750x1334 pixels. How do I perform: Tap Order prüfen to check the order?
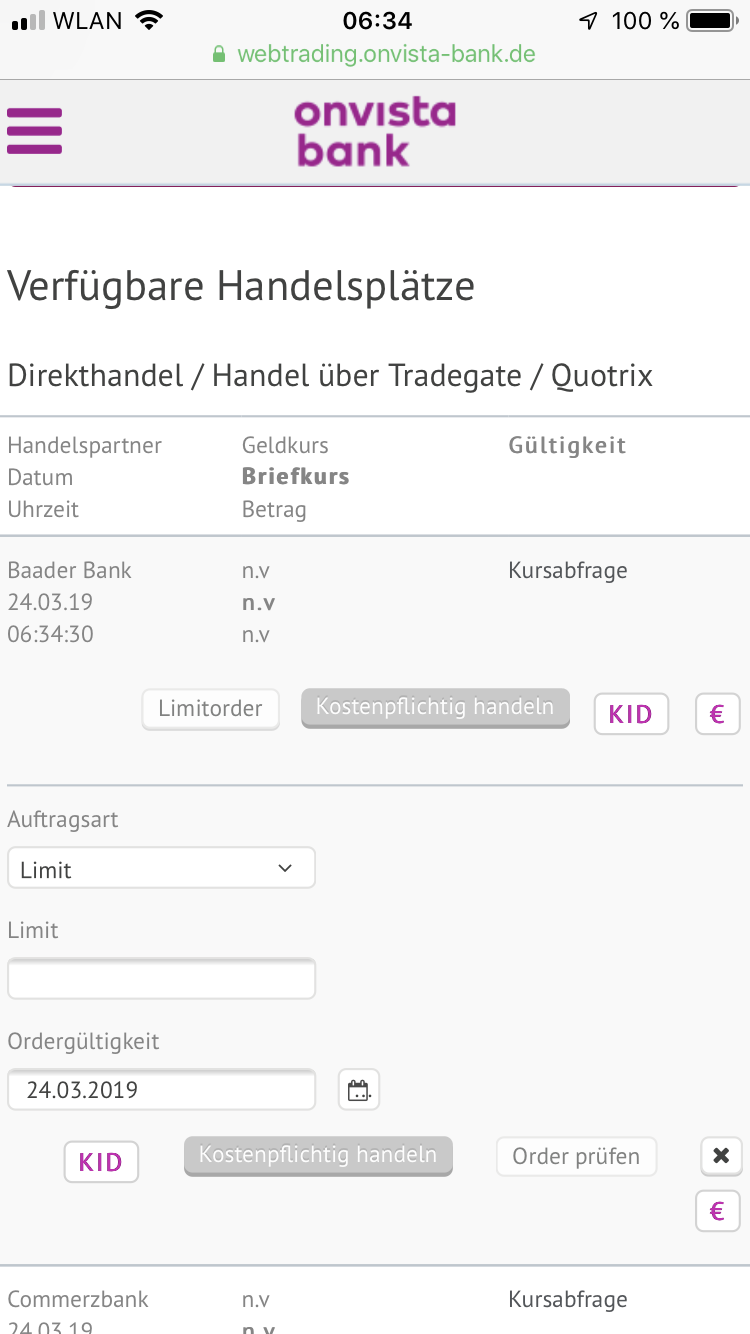(x=576, y=1157)
